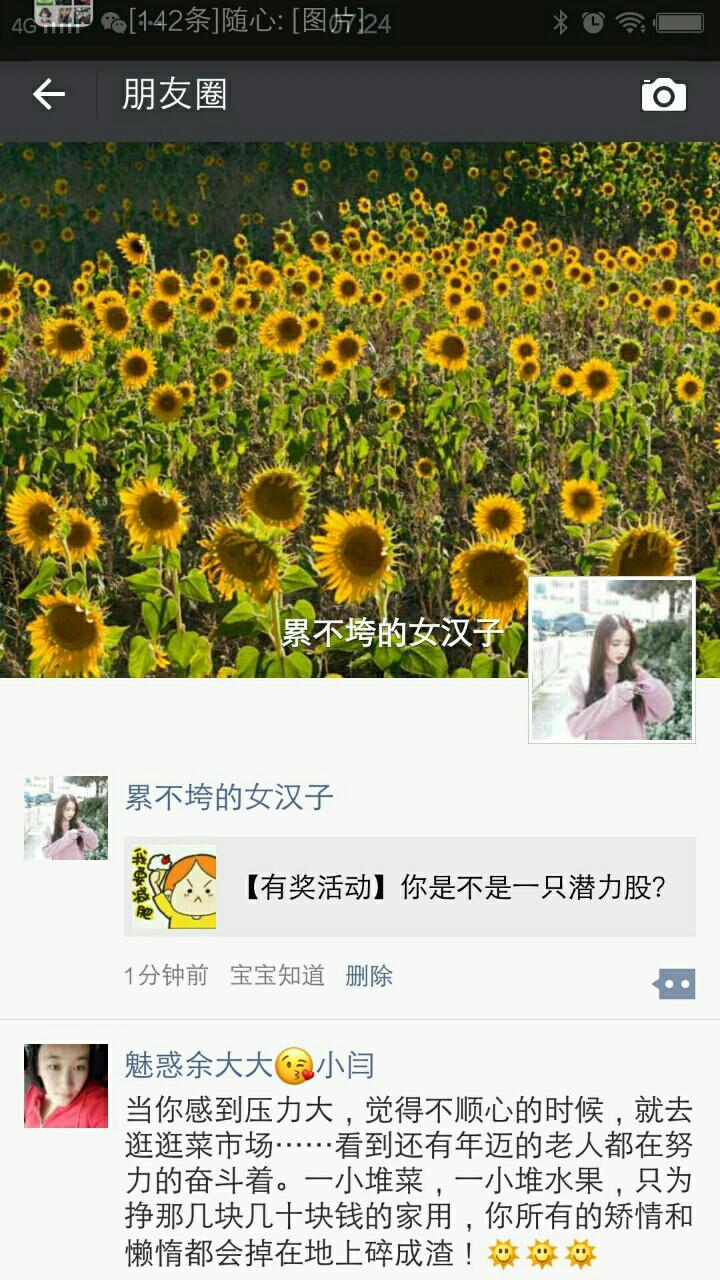Open the profile avatar on the cover
The width and height of the screenshot is (720, 1280).
coord(611,660)
